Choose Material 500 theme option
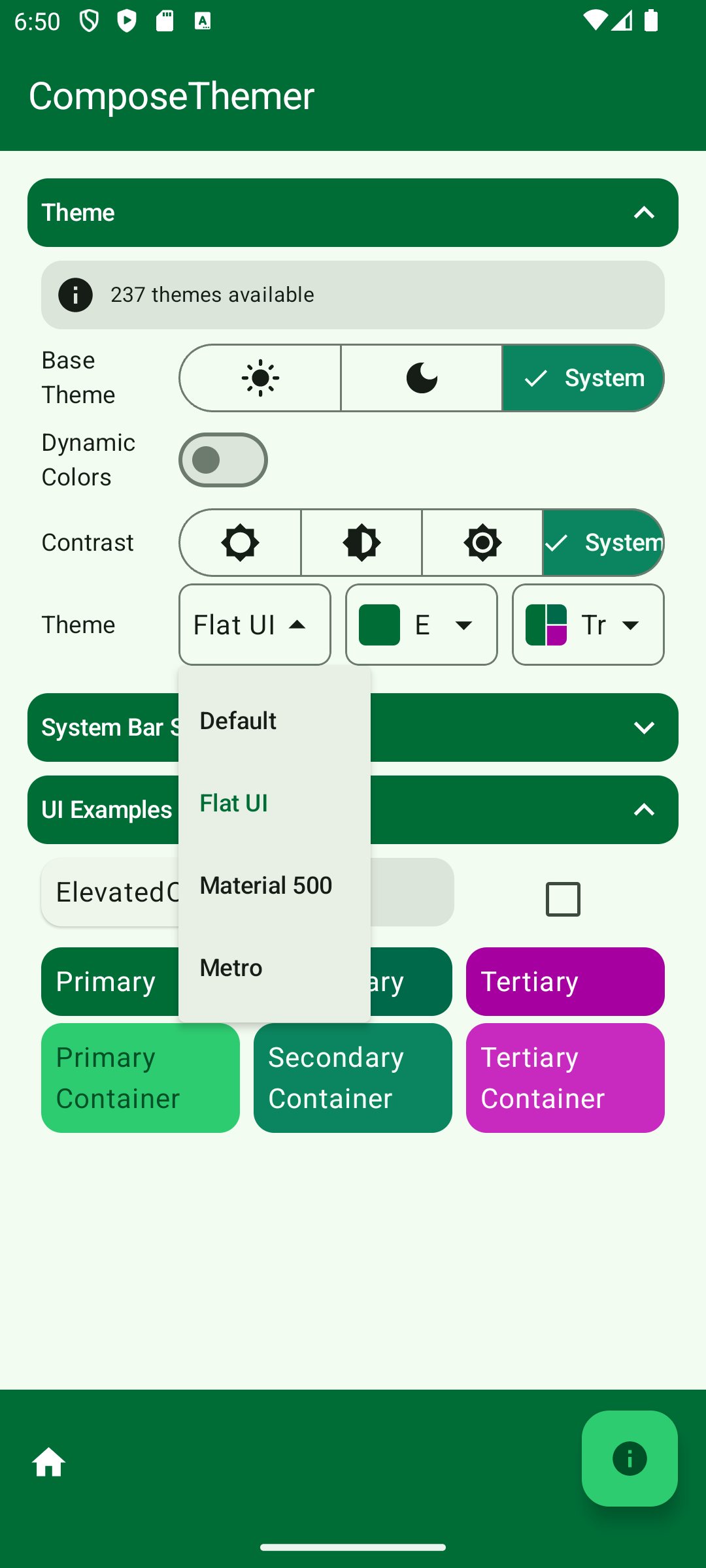706x1568 pixels. click(274, 885)
